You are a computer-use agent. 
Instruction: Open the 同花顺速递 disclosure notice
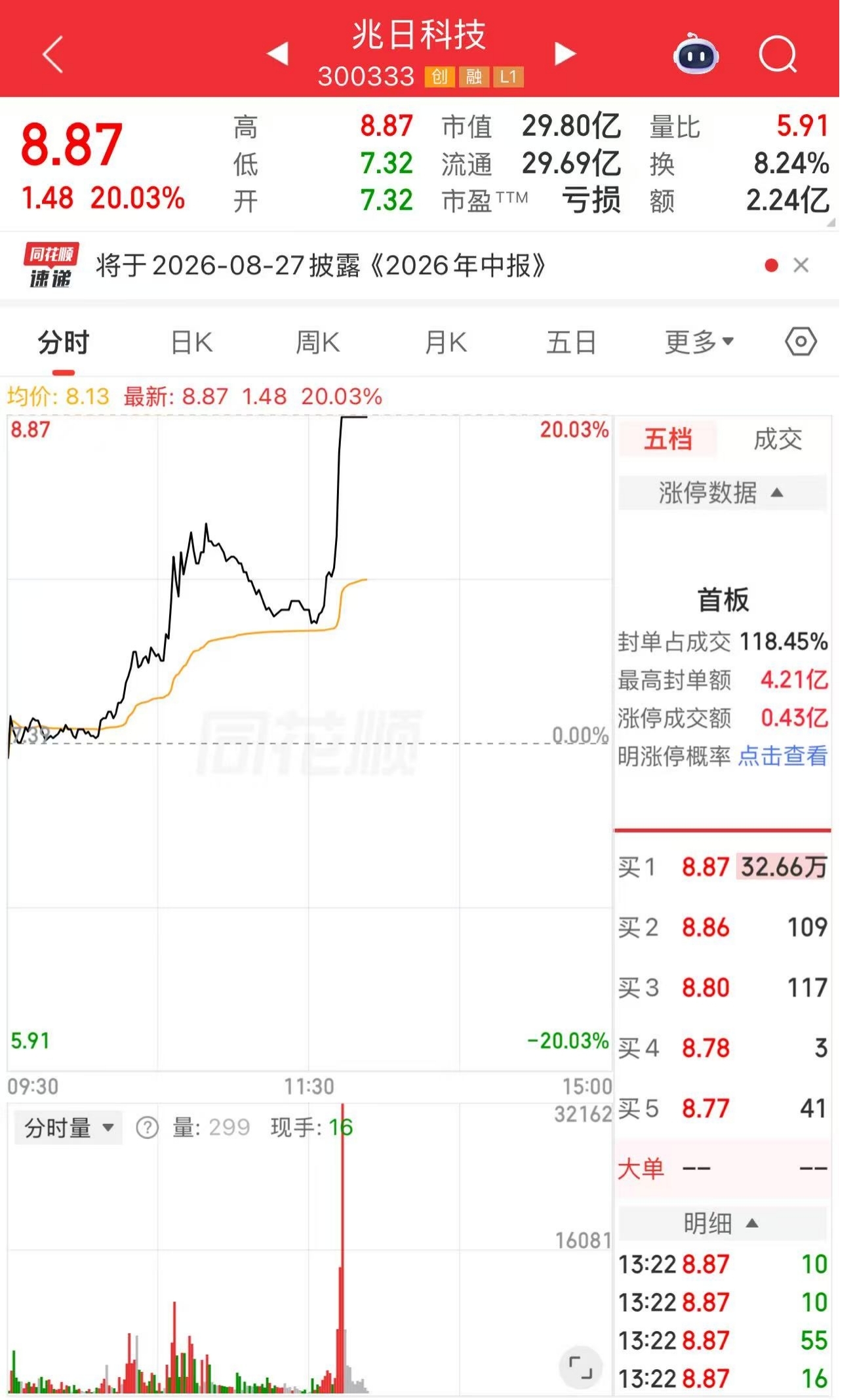point(320,266)
